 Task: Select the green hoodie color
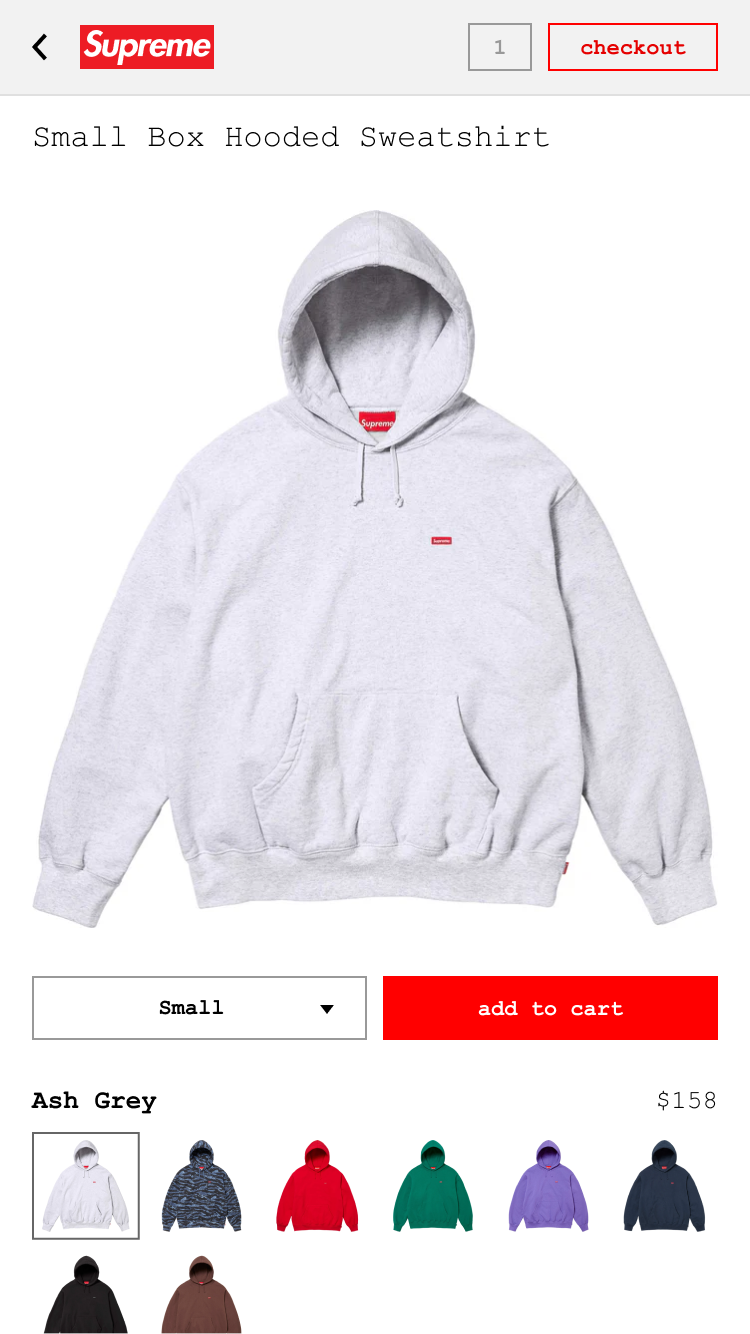(433, 1186)
